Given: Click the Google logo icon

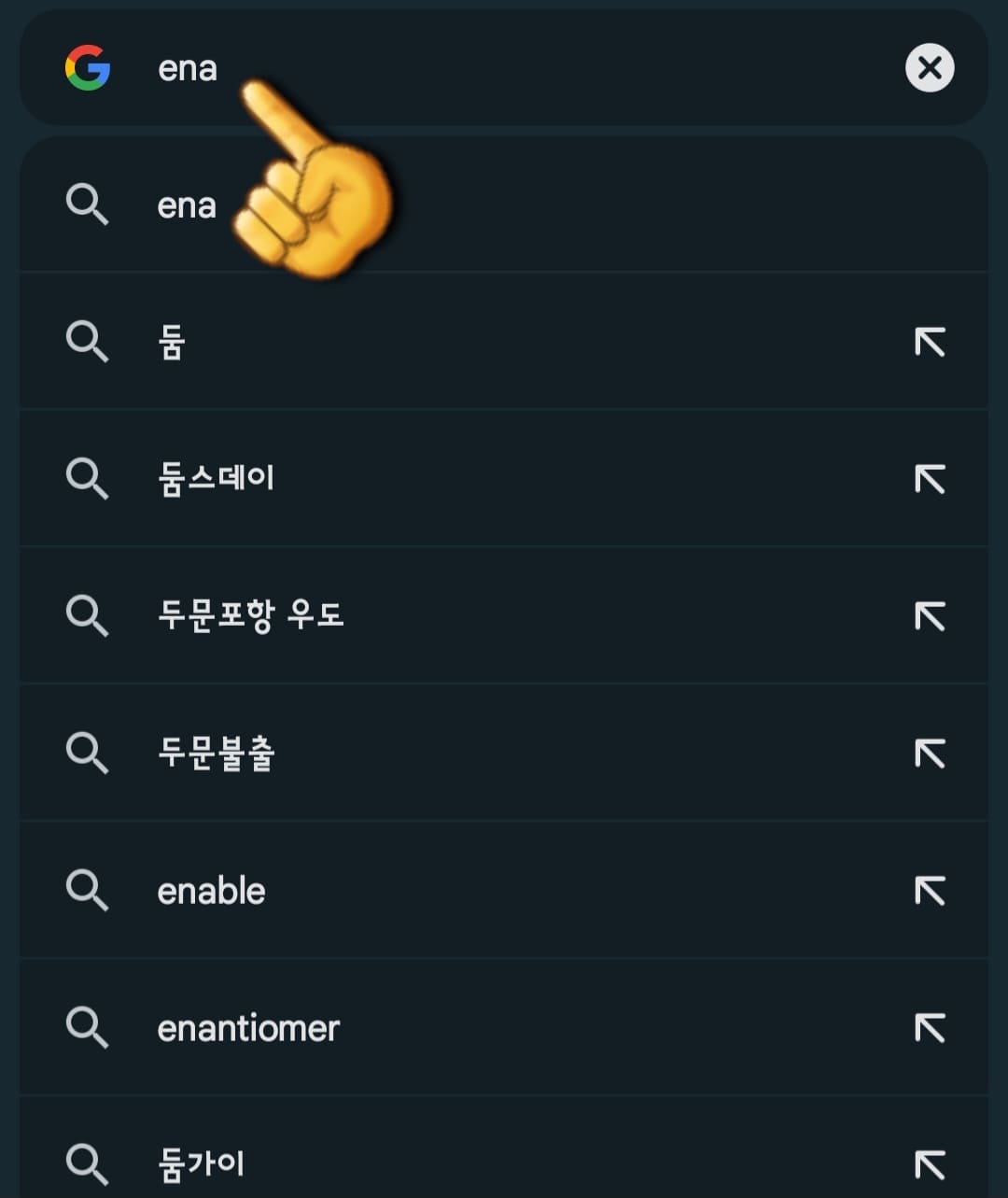Looking at the screenshot, I should coord(89,68).
